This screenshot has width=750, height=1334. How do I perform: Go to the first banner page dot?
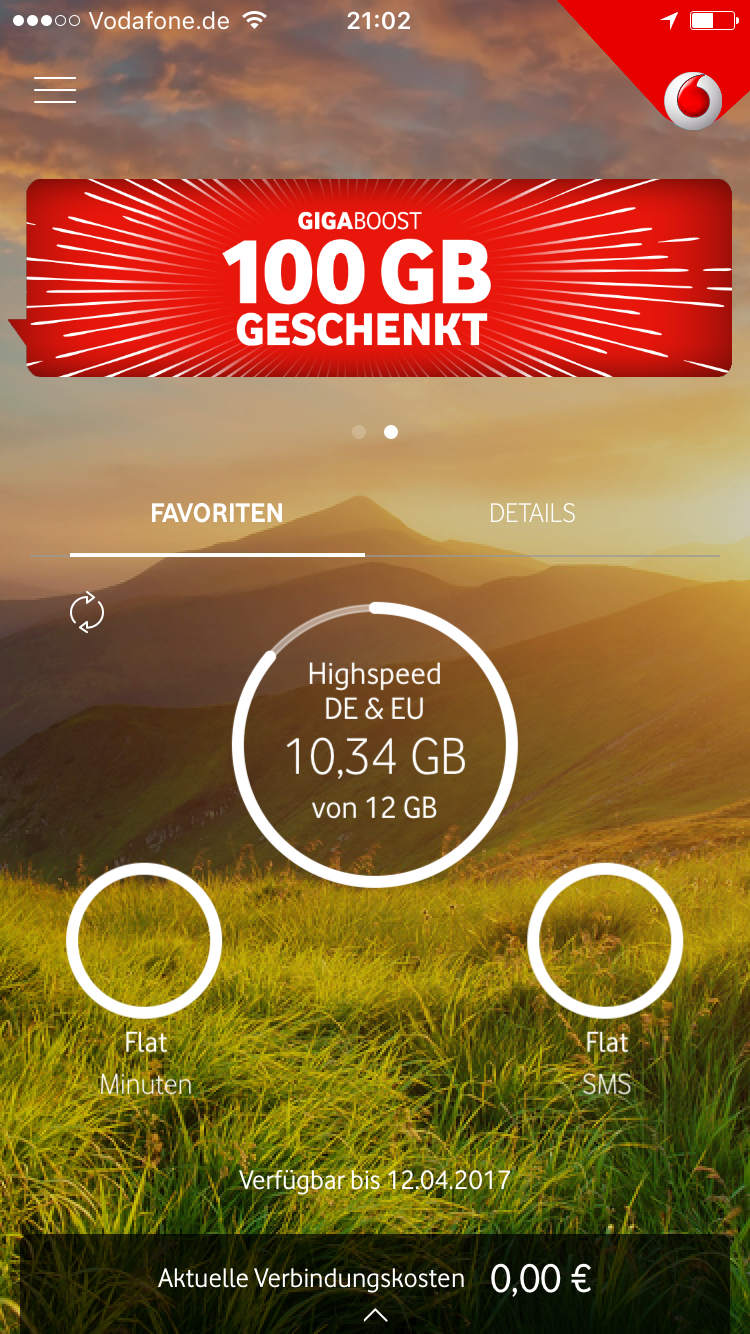tap(359, 432)
